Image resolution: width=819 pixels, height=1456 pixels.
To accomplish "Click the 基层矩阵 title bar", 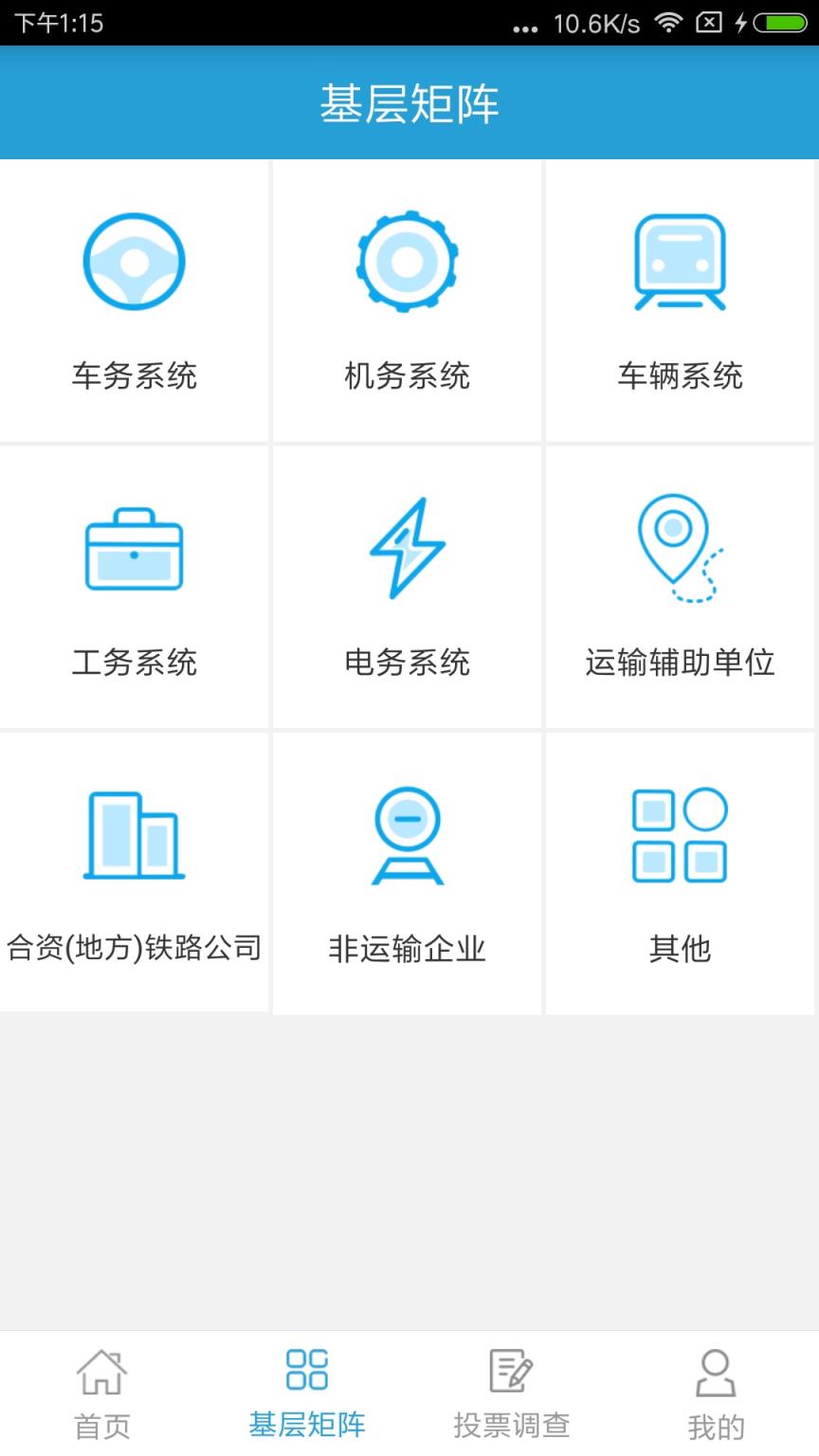I will coord(409,102).
